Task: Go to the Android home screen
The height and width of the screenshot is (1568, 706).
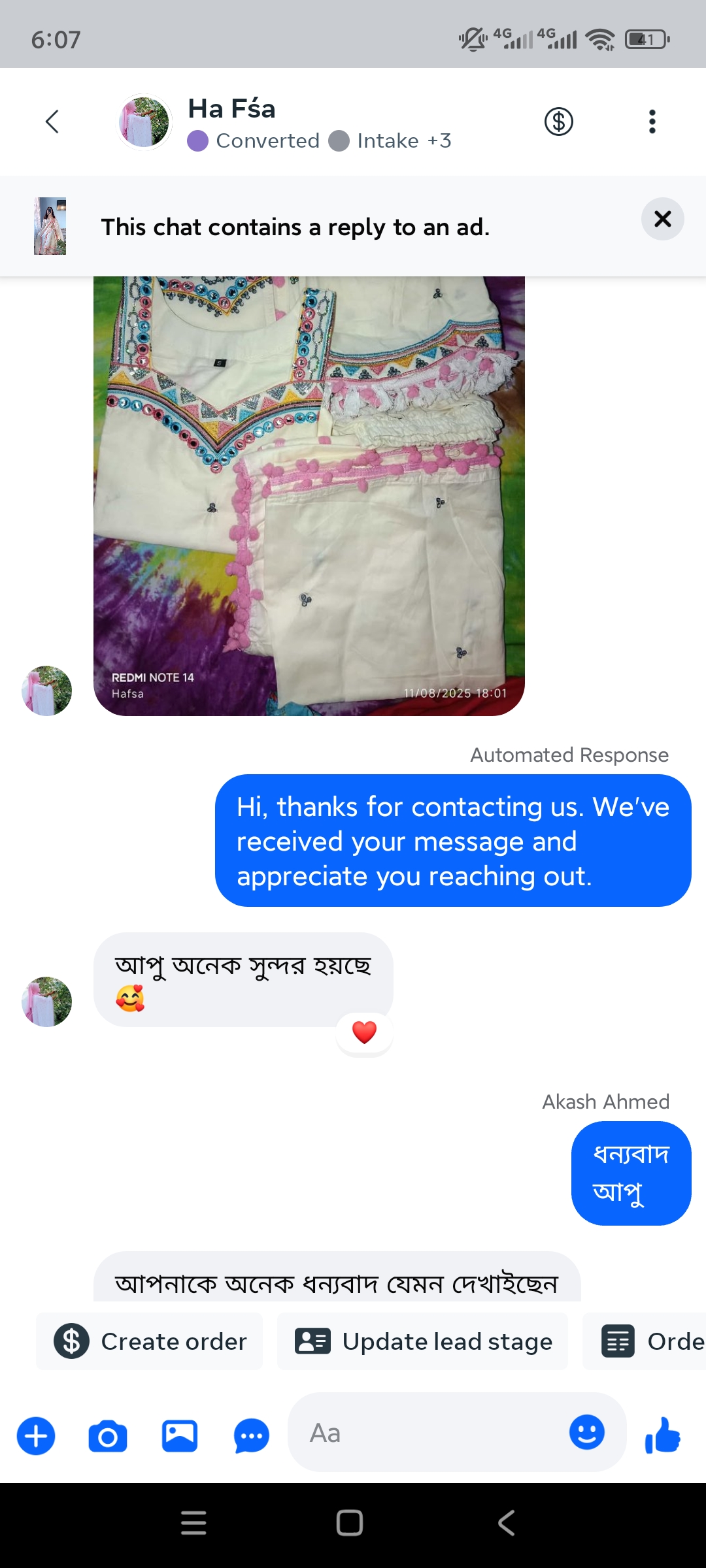Action: tap(350, 1522)
